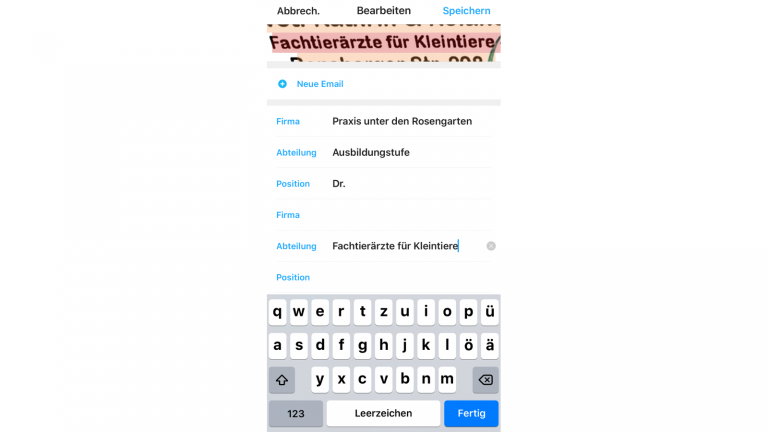The height and width of the screenshot is (432, 768).
Task: Edit the Abteilung field Ausbildungstufe
Action: pos(371,152)
